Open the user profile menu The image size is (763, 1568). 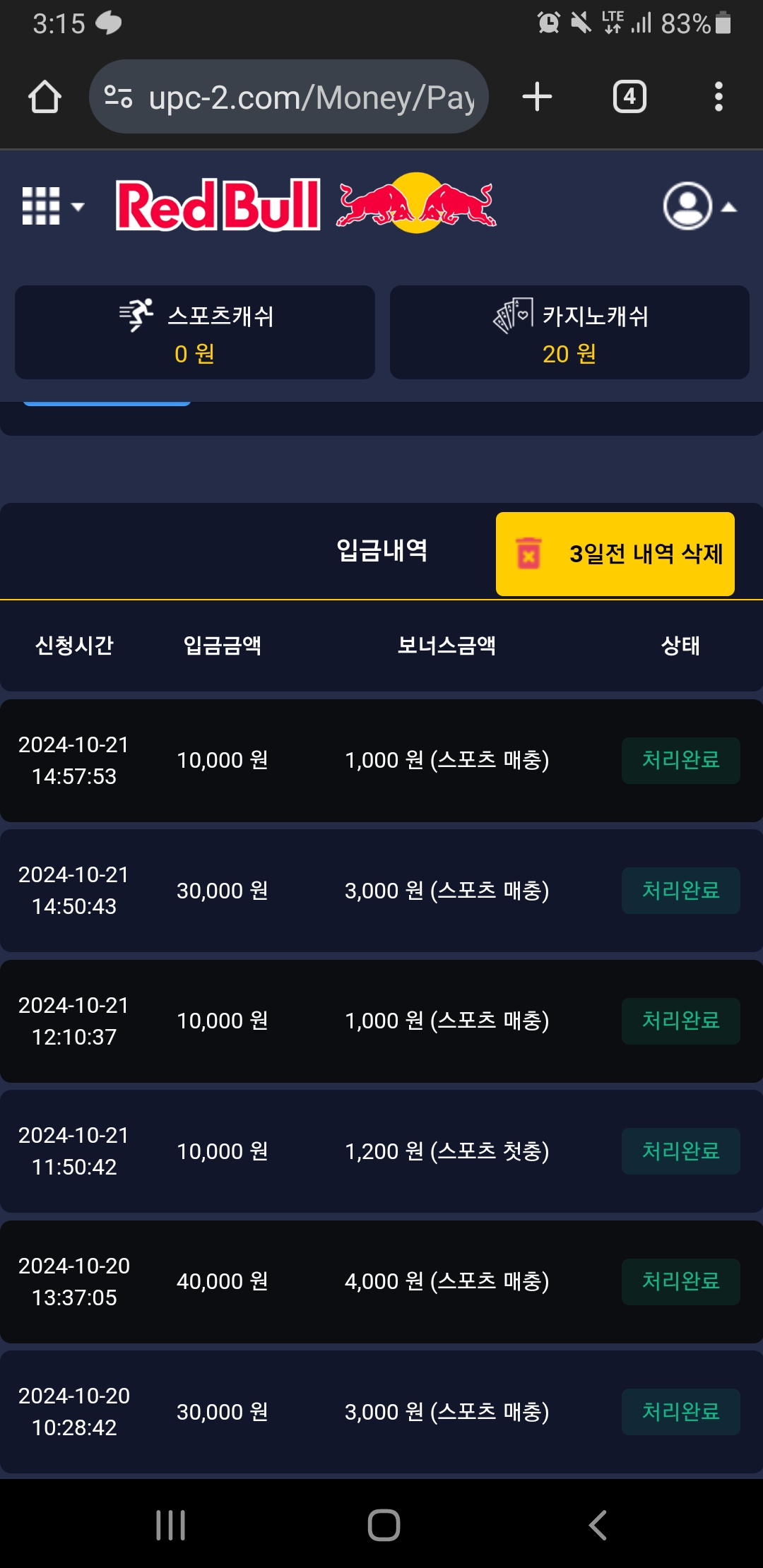click(698, 206)
